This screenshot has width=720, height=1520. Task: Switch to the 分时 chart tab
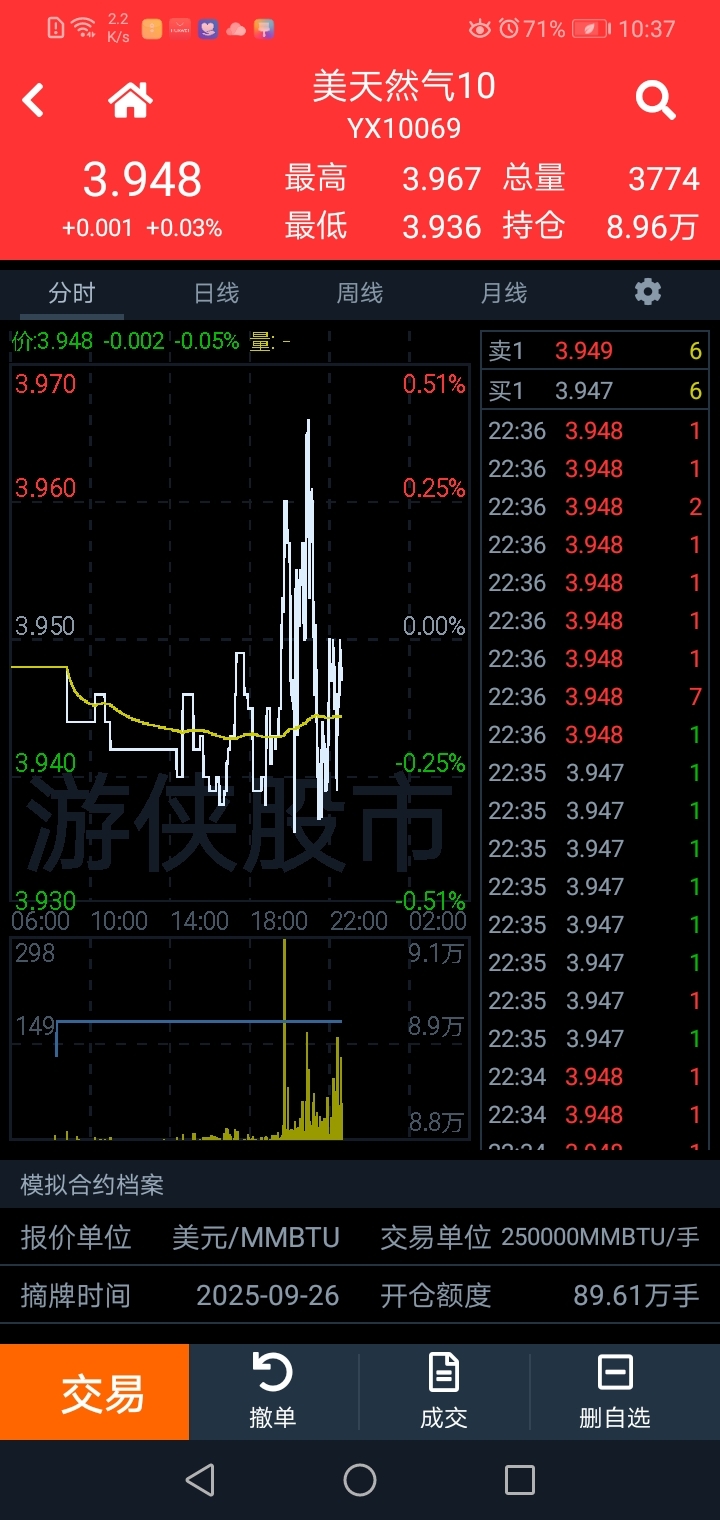[x=72, y=293]
